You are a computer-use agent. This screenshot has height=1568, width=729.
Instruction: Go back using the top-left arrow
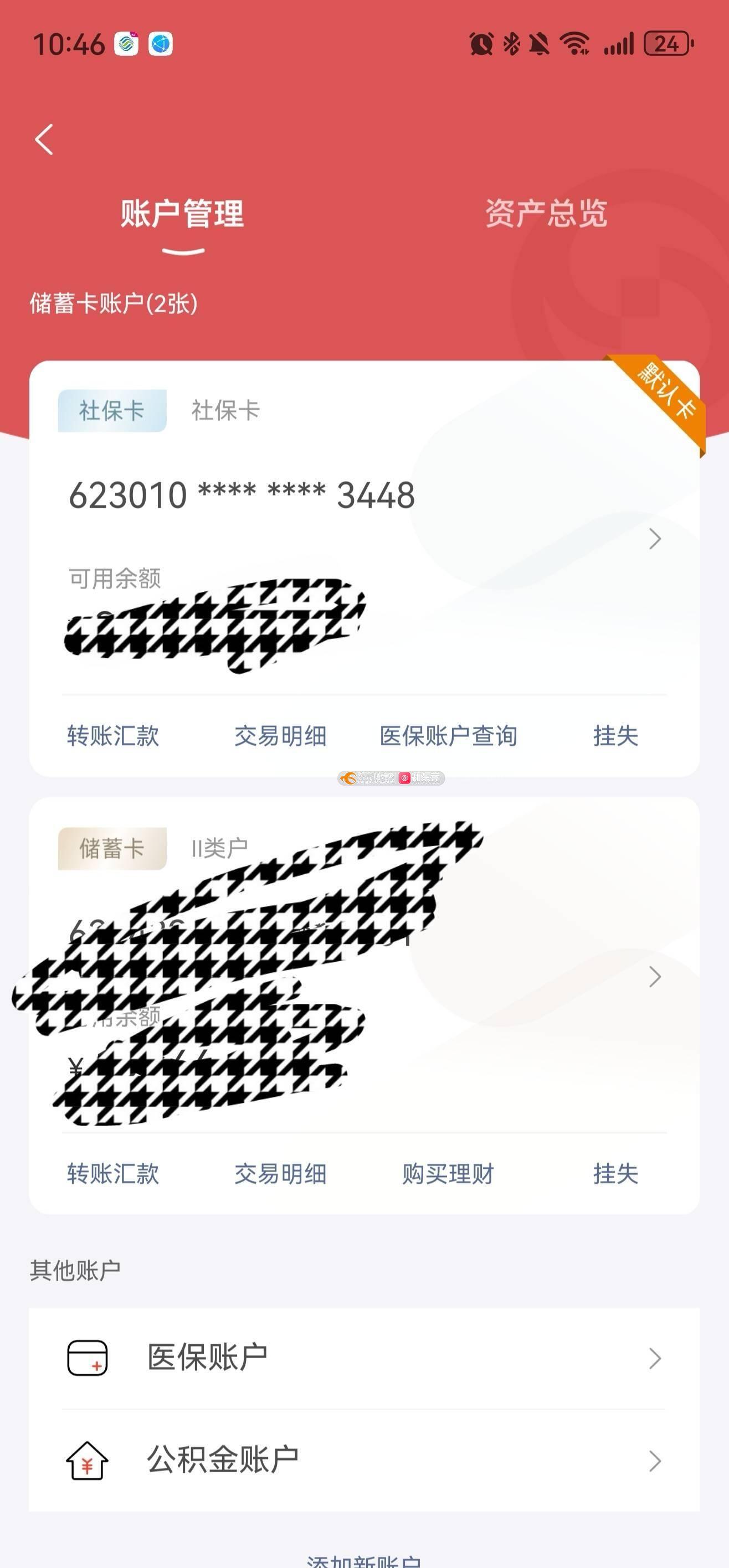(x=44, y=140)
